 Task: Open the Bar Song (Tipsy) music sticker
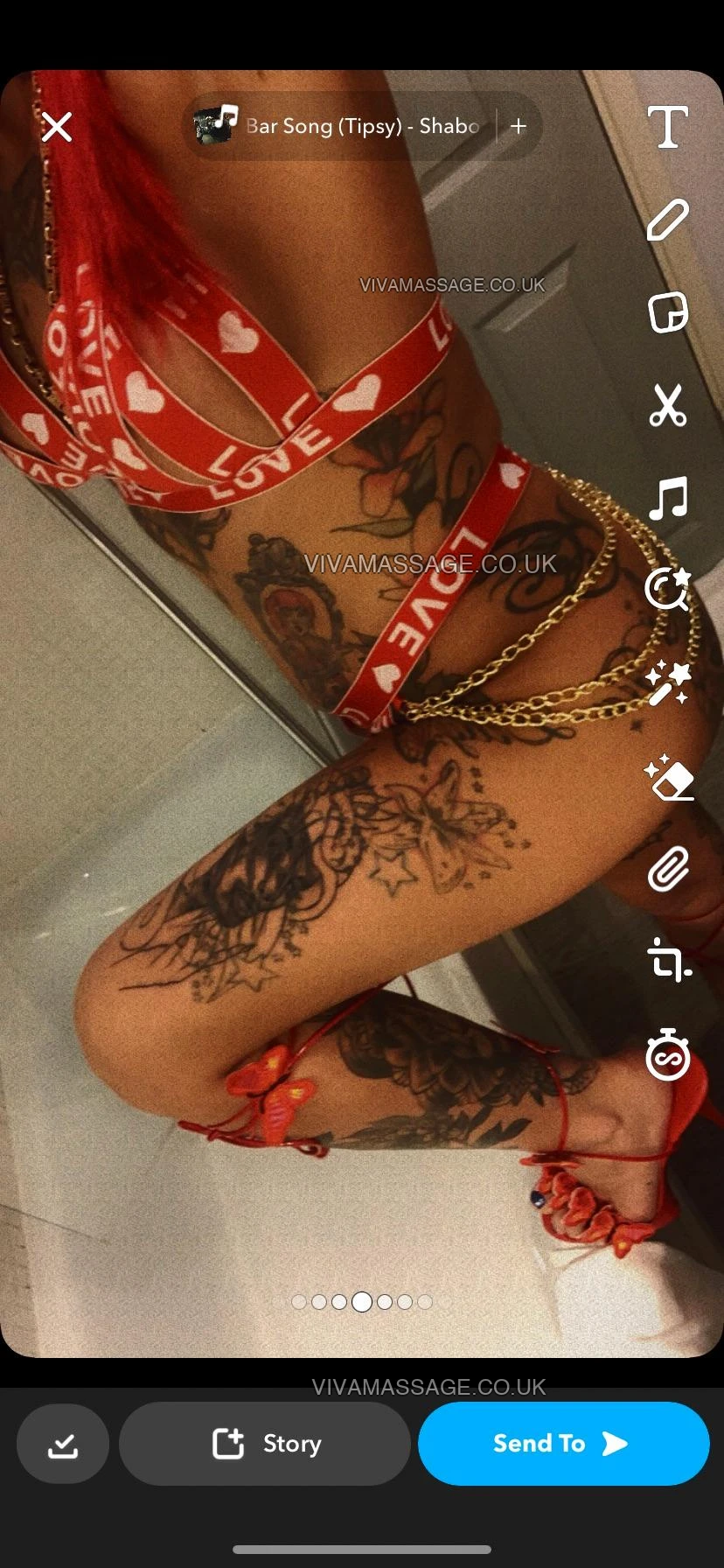coord(341,126)
